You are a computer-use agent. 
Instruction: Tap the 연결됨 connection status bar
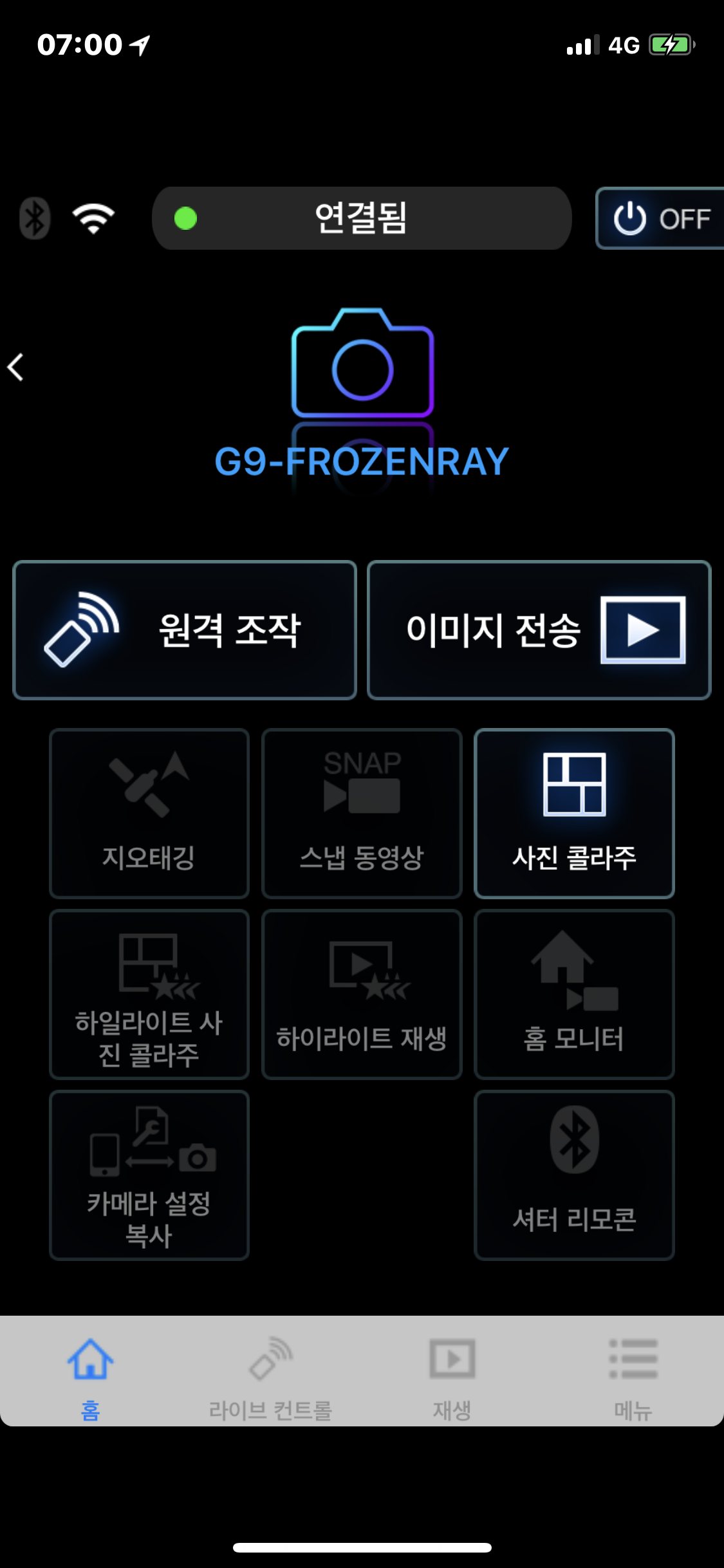(x=362, y=219)
